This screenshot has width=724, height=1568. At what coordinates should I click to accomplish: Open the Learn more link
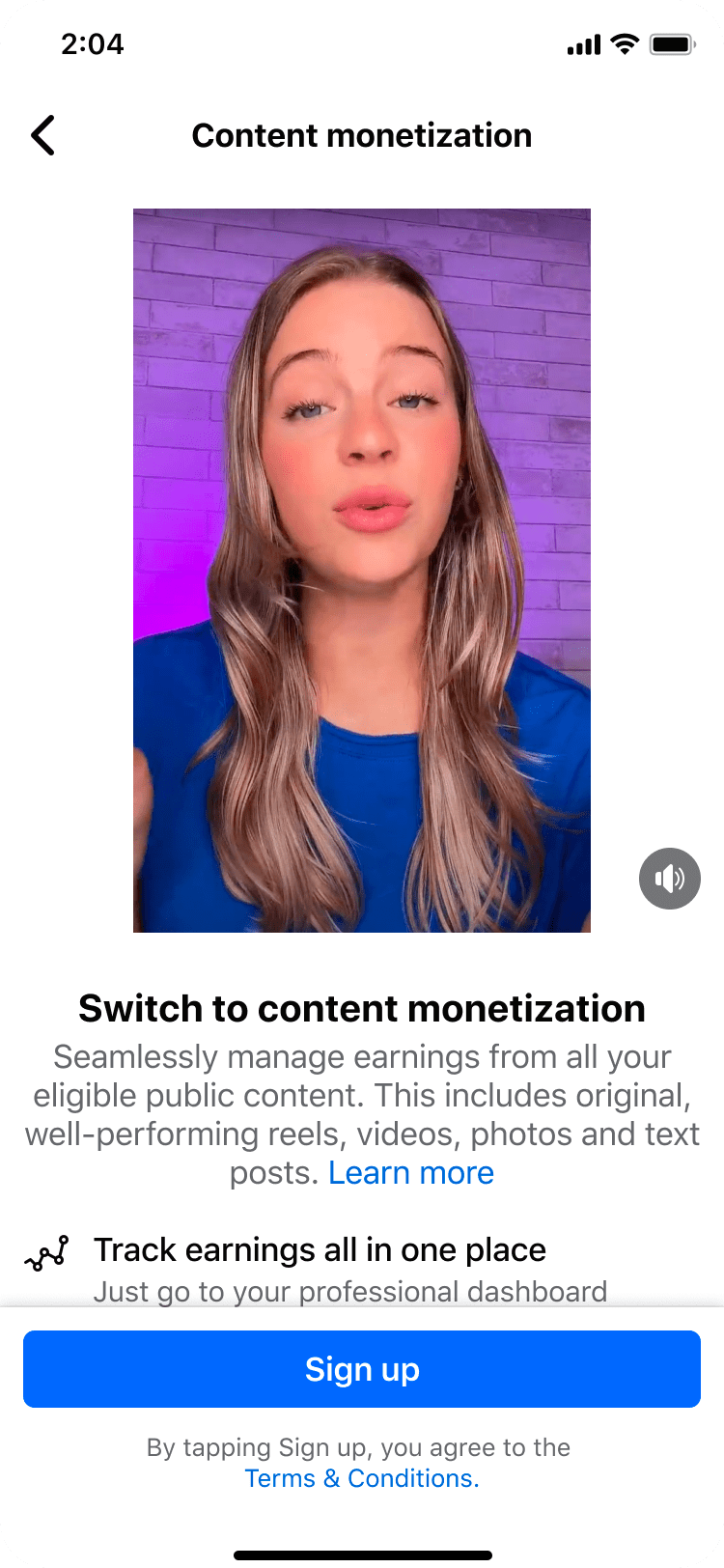pos(411,1172)
